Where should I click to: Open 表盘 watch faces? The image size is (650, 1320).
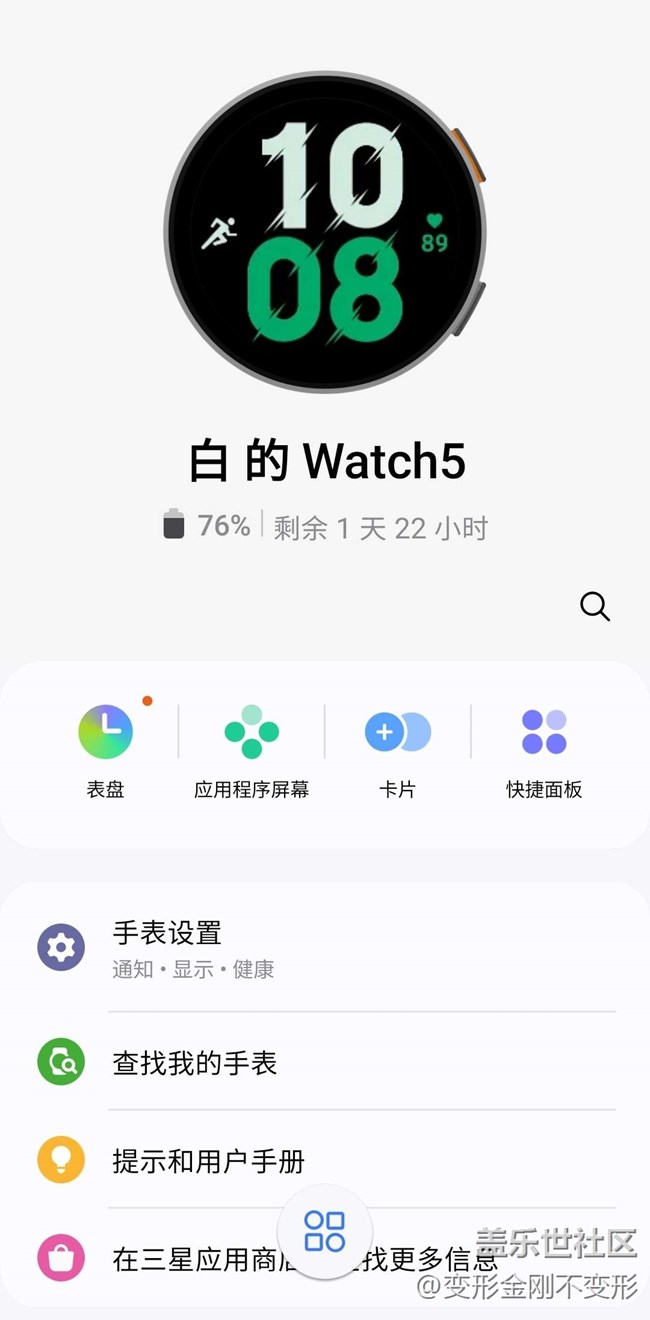pyautogui.click(x=105, y=750)
